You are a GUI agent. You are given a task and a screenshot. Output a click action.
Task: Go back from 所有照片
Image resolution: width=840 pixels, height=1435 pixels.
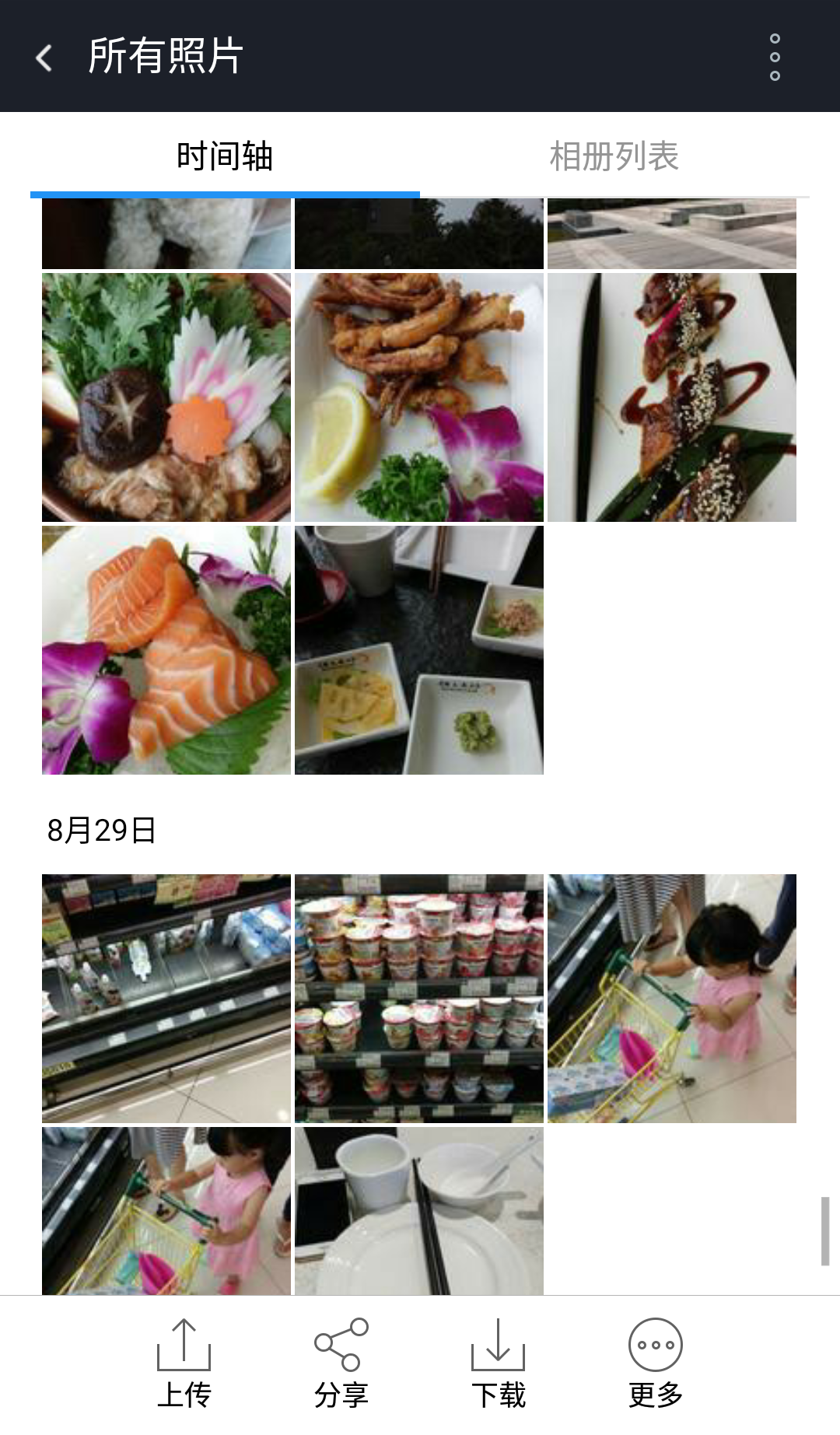[x=44, y=57]
